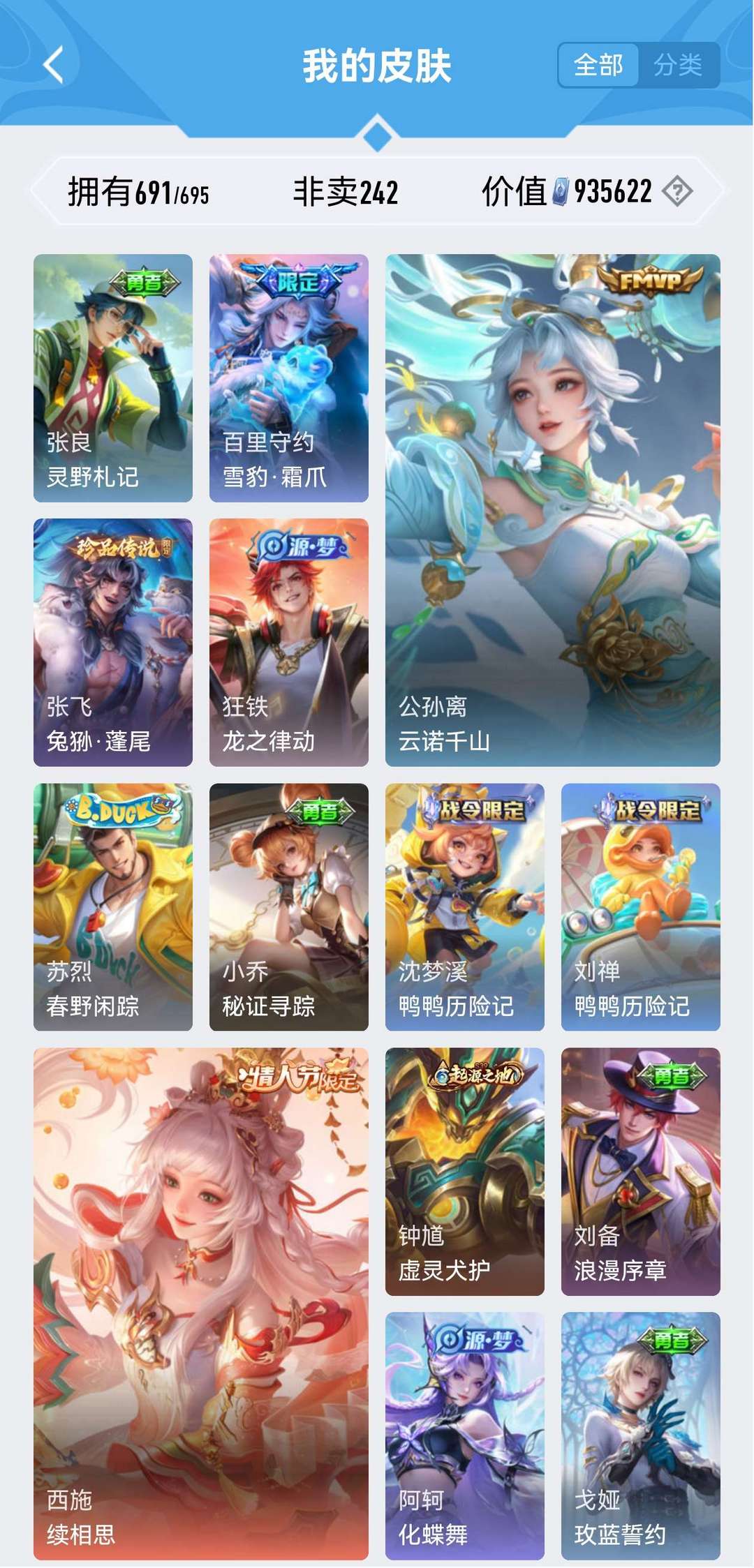Switch to the 分类 view

tap(677, 66)
